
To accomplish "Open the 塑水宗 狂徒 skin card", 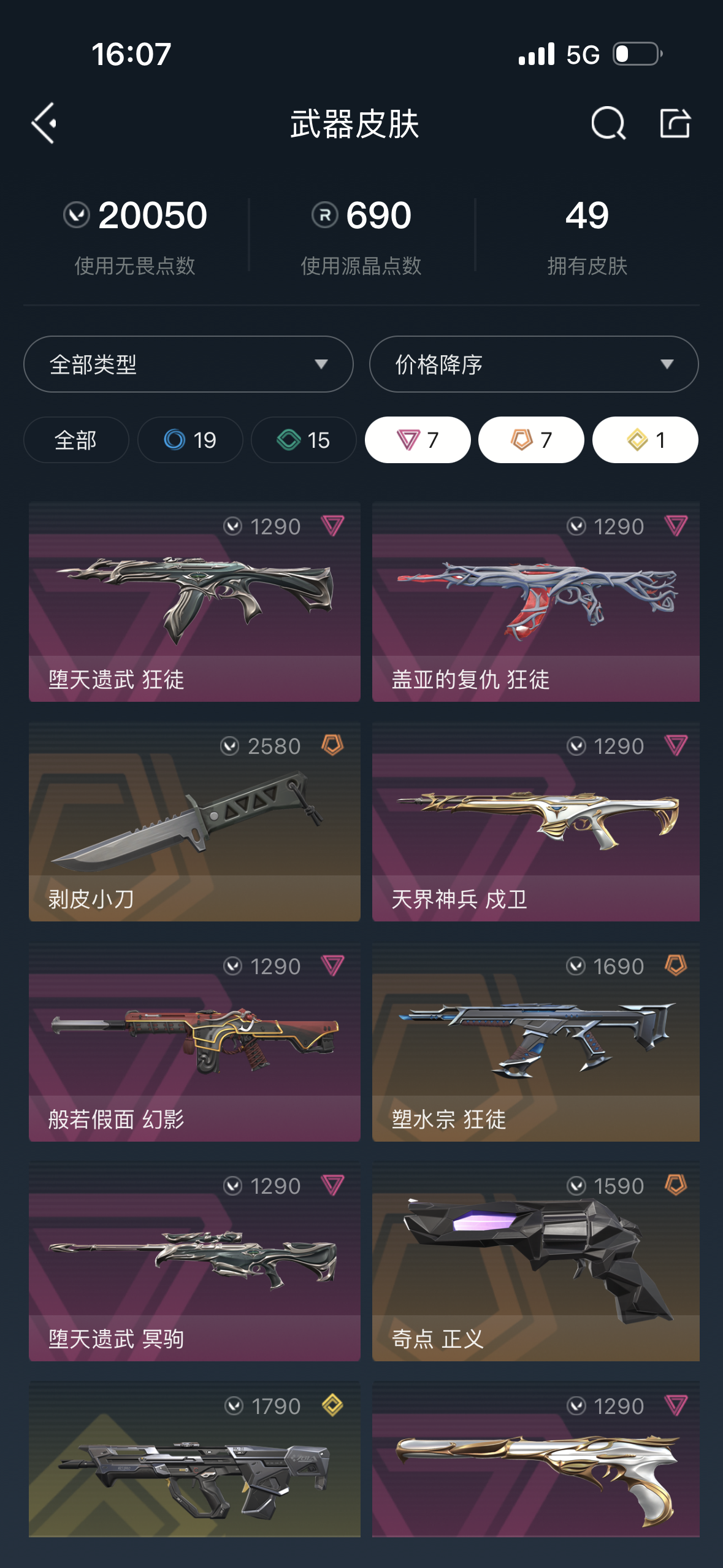I will click(x=536, y=1042).
